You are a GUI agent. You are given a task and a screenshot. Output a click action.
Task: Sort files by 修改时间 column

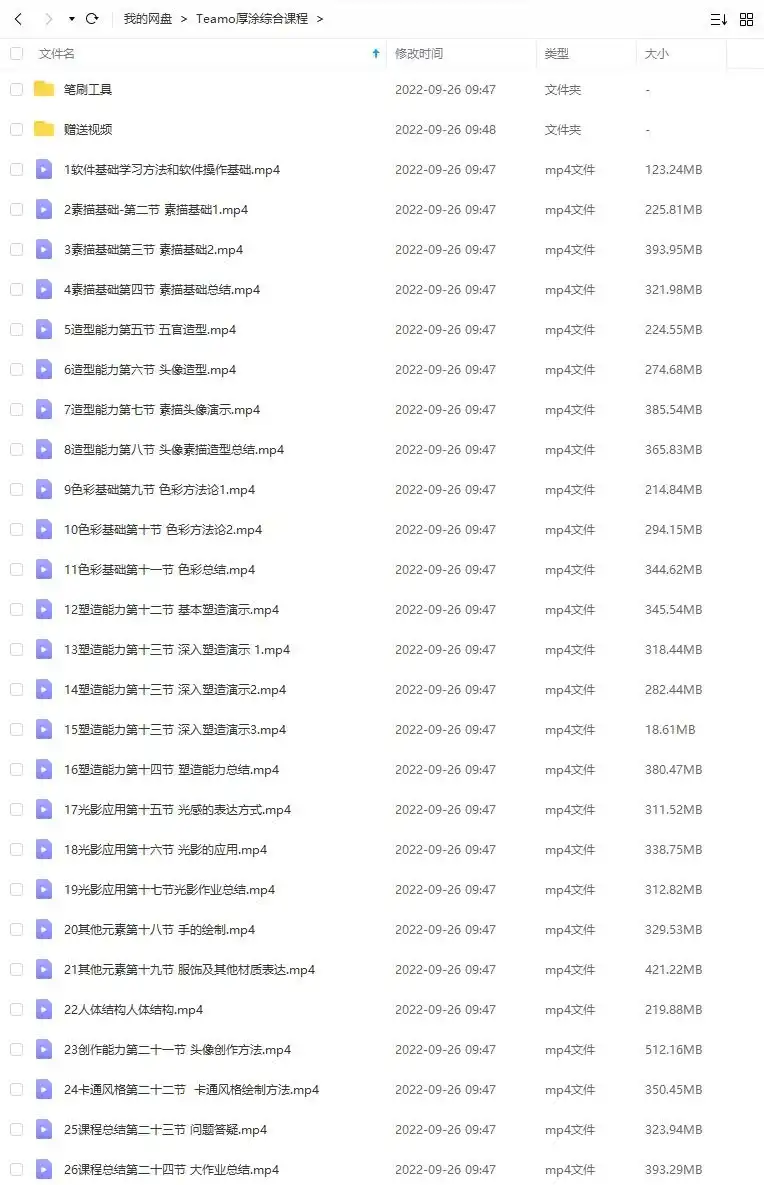point(419,54)
